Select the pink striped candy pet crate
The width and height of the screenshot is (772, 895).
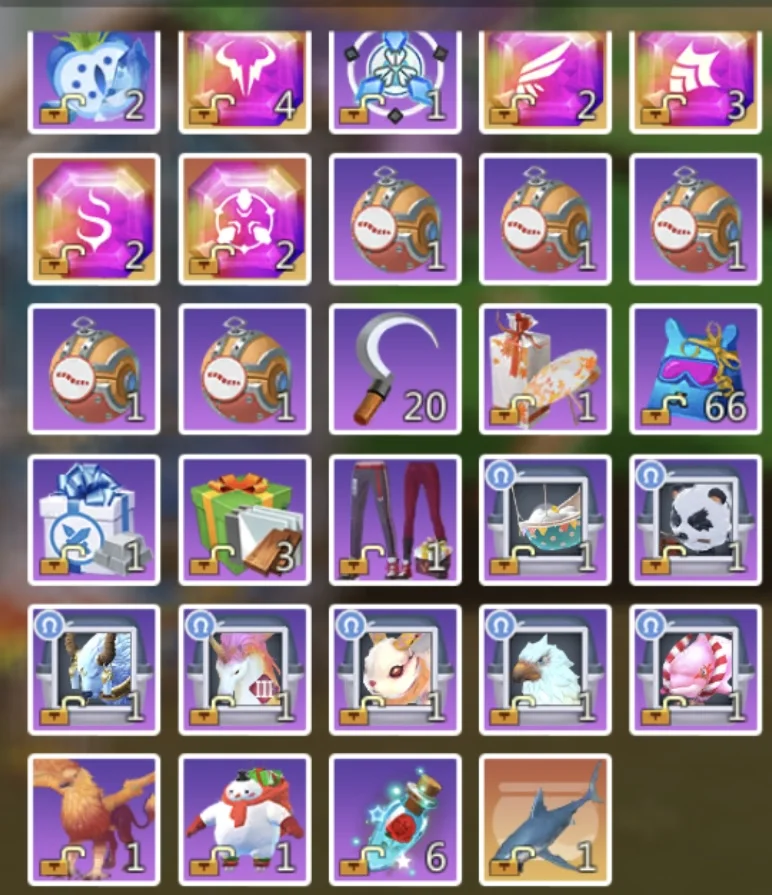click(695, 669)
